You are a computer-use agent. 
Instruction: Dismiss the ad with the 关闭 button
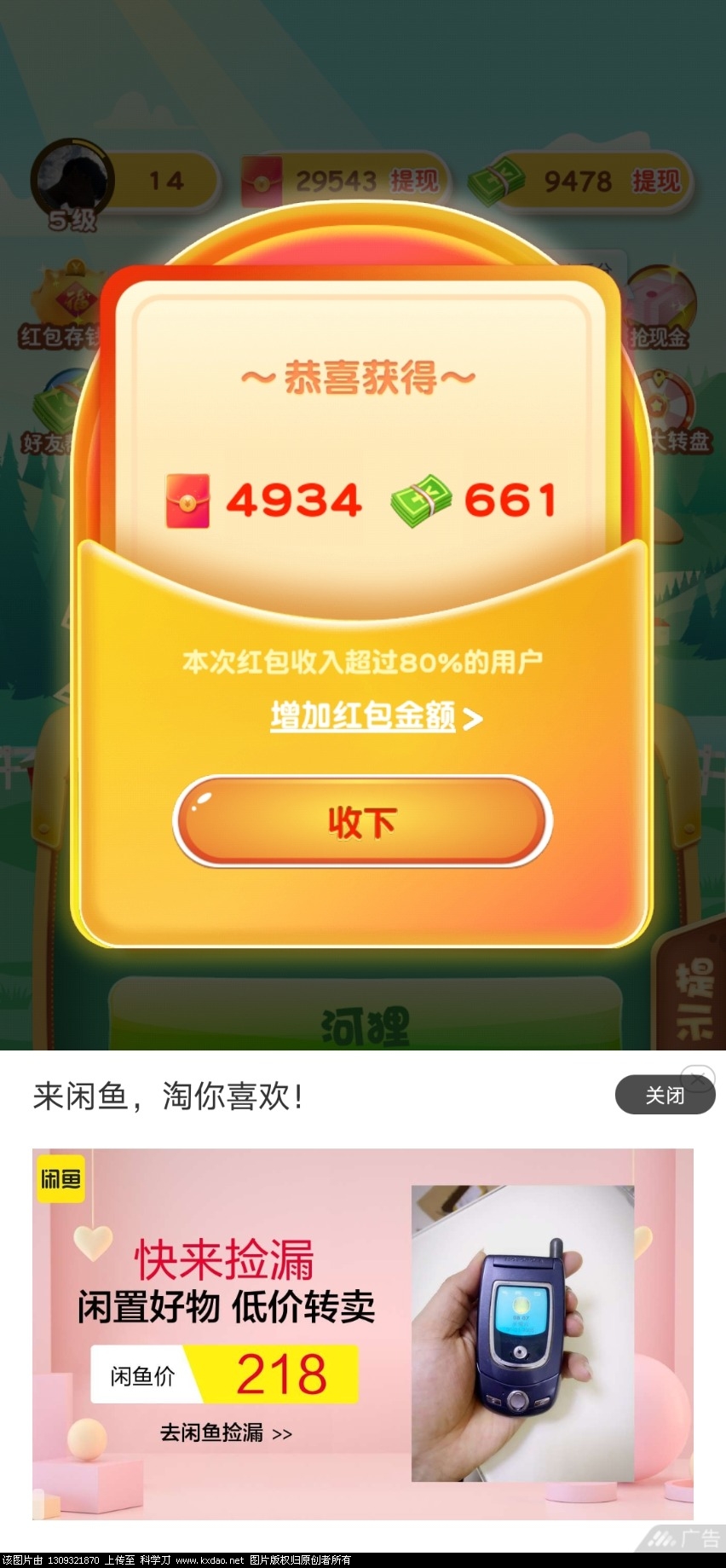point(665,1096)
